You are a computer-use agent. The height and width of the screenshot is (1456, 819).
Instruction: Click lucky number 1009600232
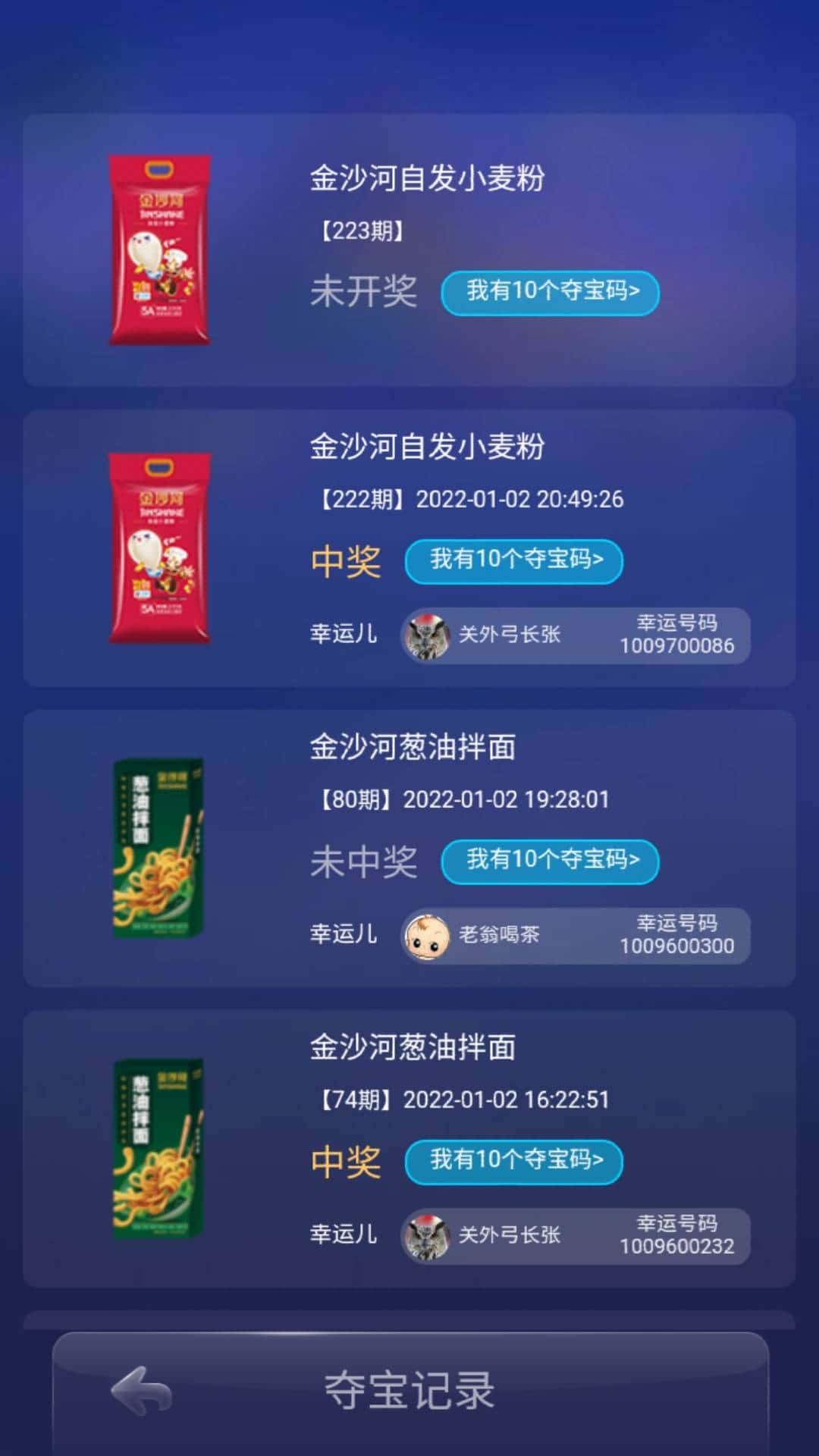681,1245
